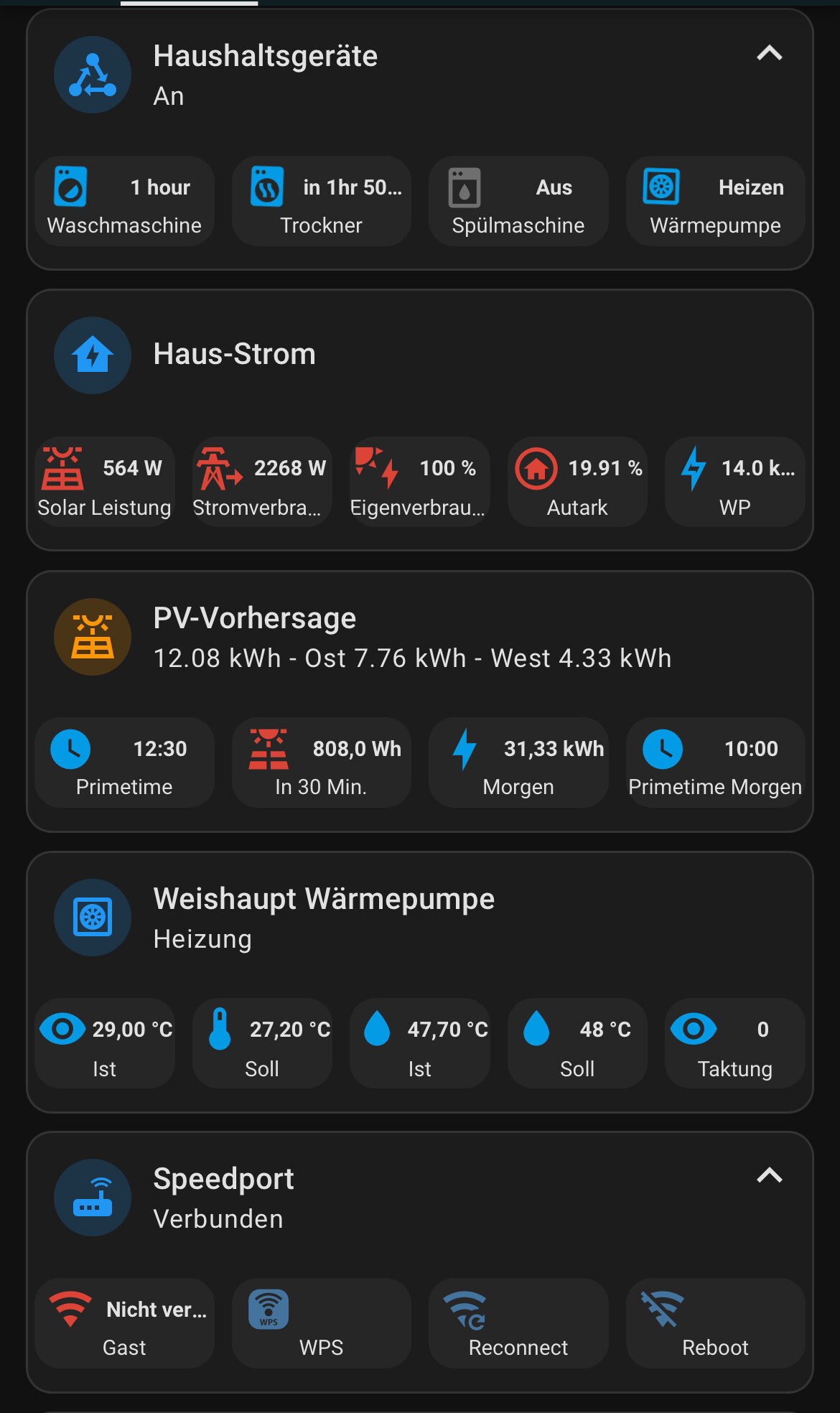Collapse the Haushaltsgeräte card chevron
The image size is (840, 1413).
coord(770,54)
